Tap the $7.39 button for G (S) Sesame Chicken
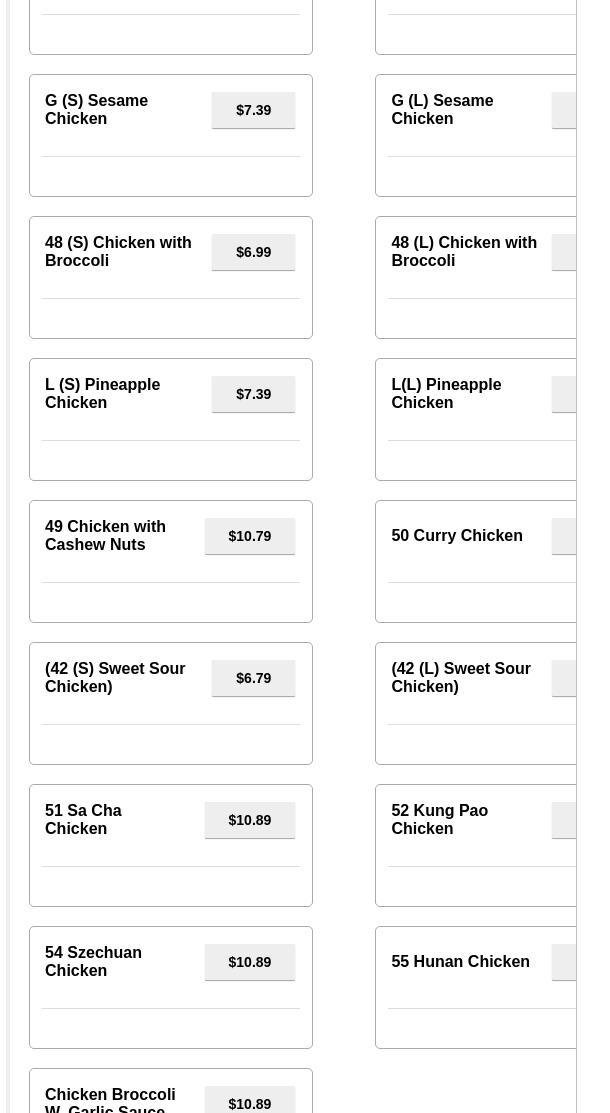The height and width of the screenshot is (1113, 610). click(253, 110)
